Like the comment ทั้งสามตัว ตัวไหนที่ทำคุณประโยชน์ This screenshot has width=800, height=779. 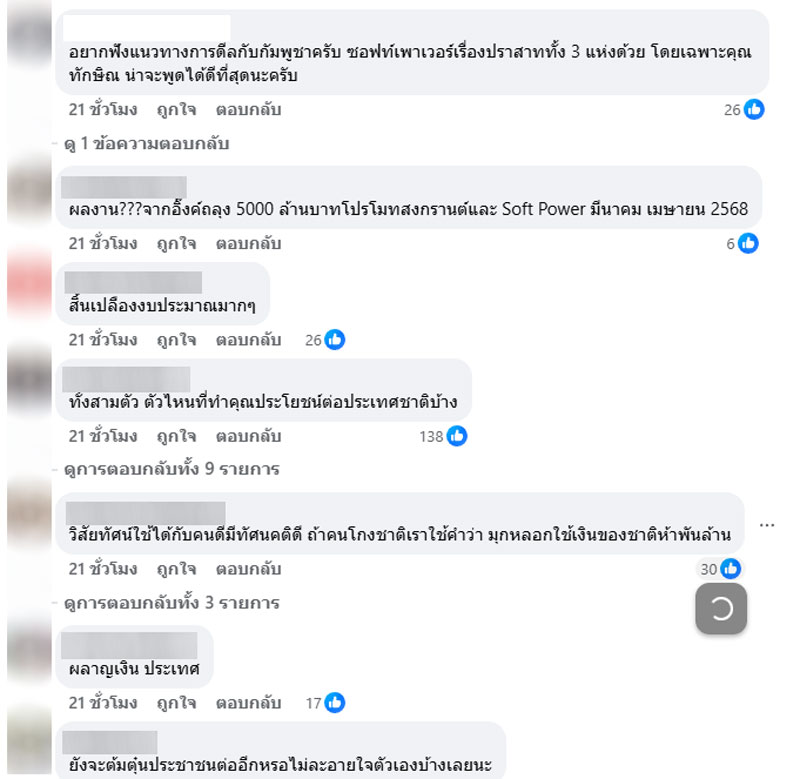point(176,436)
